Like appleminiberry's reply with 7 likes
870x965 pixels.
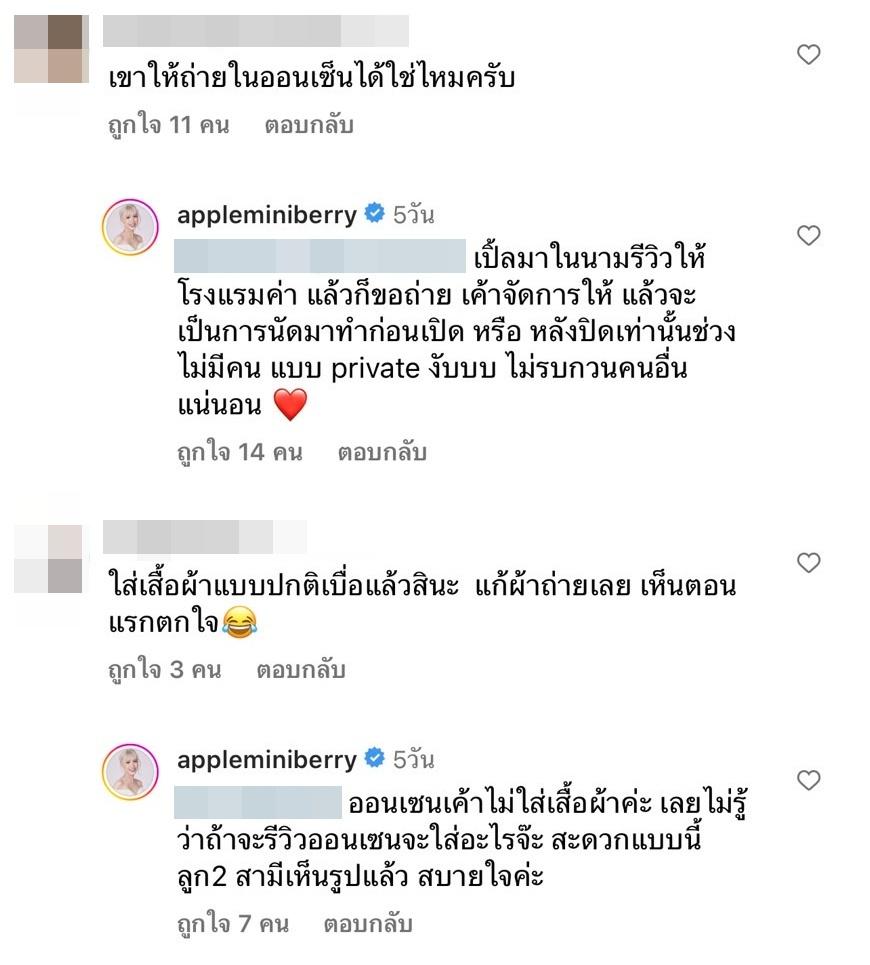[x=808, y=779]
